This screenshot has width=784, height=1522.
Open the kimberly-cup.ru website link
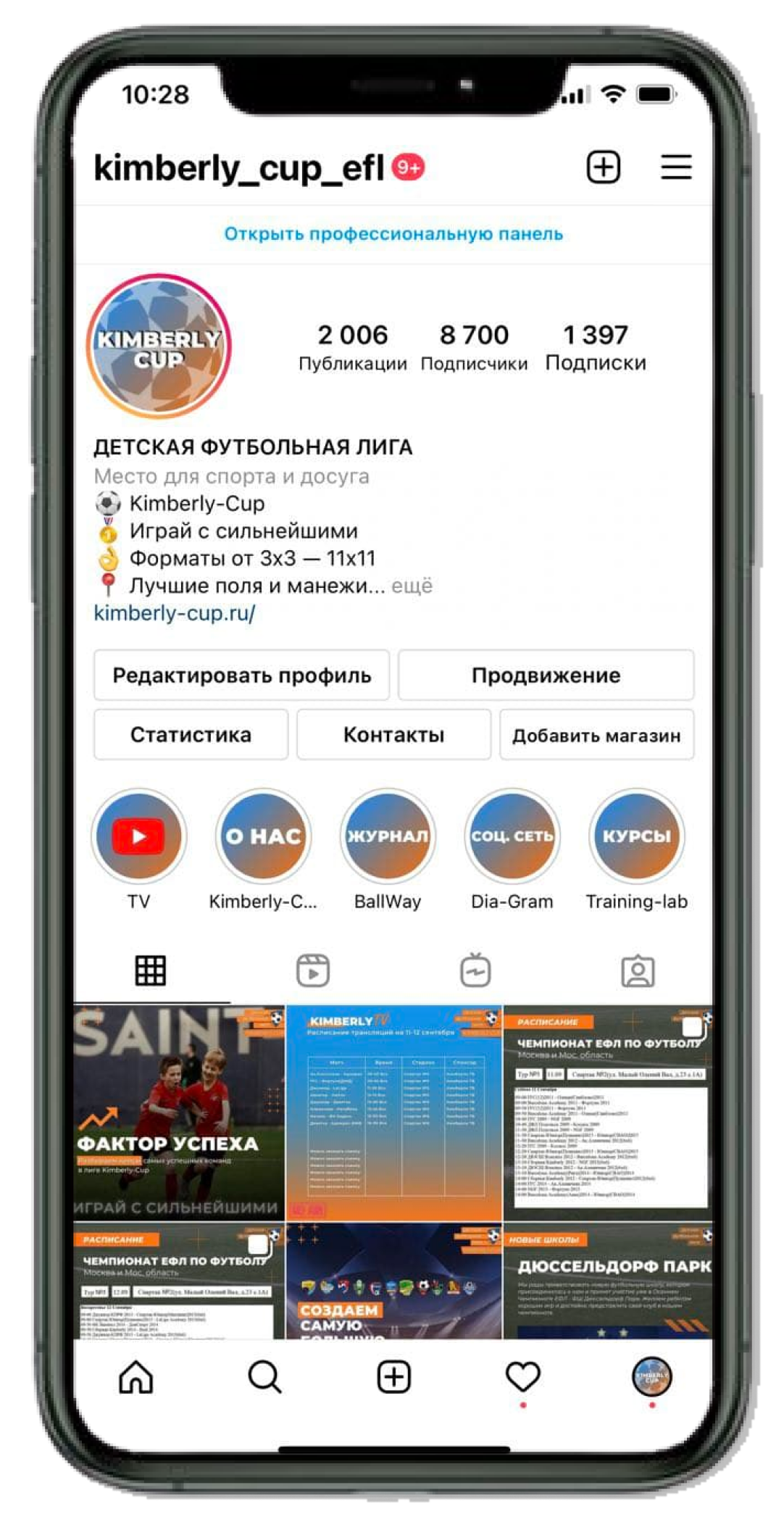(x=175, y=613)
